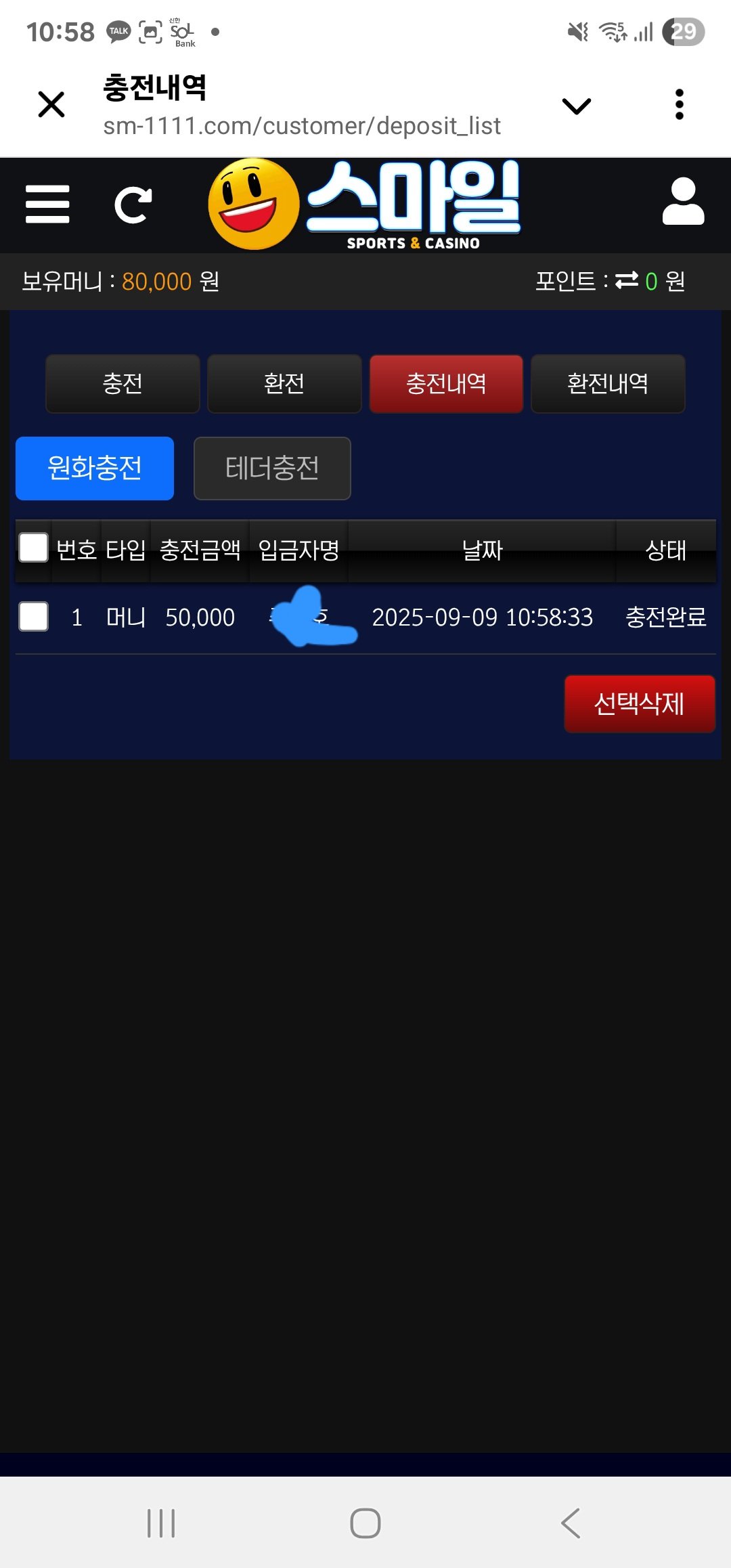This screenshot has height=1568, width=731.
Task: Select the 충전내역 tab
Action: pyautogui.click(x=446, y=384)
